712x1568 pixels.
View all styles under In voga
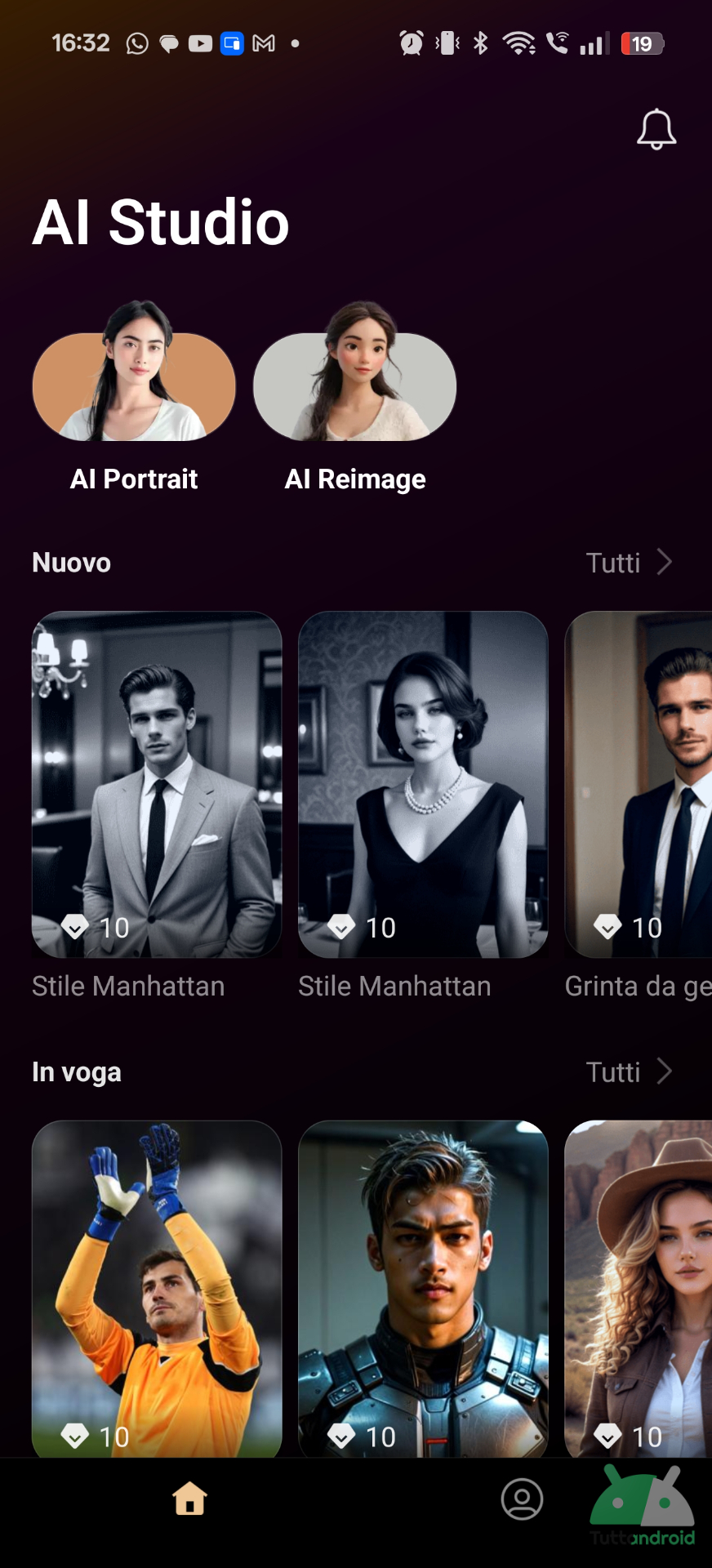[629, 1071]
